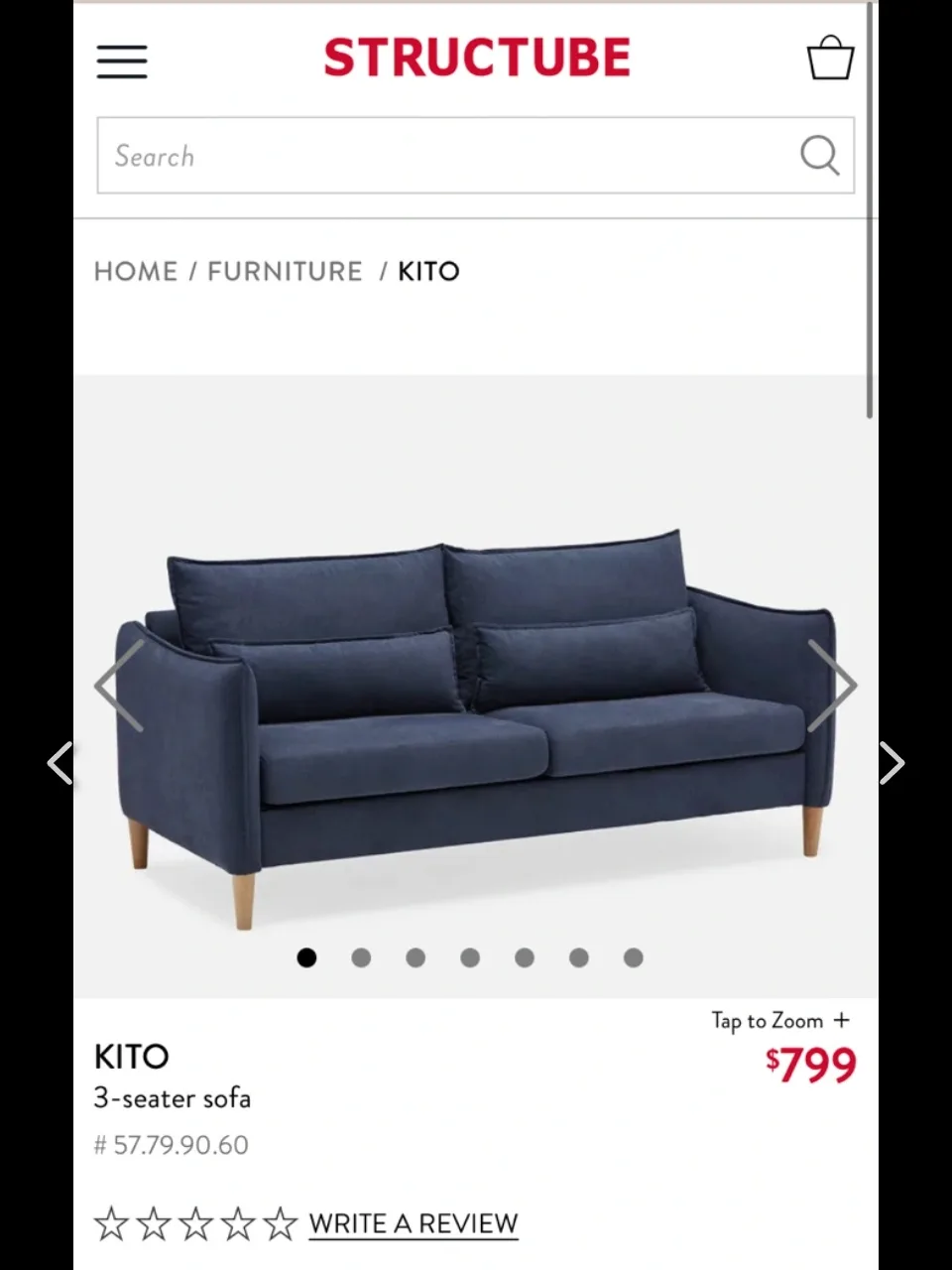Open WRITE A REVIEW
This screenshot has width=952, height=1270.
tap(414, 1223)
